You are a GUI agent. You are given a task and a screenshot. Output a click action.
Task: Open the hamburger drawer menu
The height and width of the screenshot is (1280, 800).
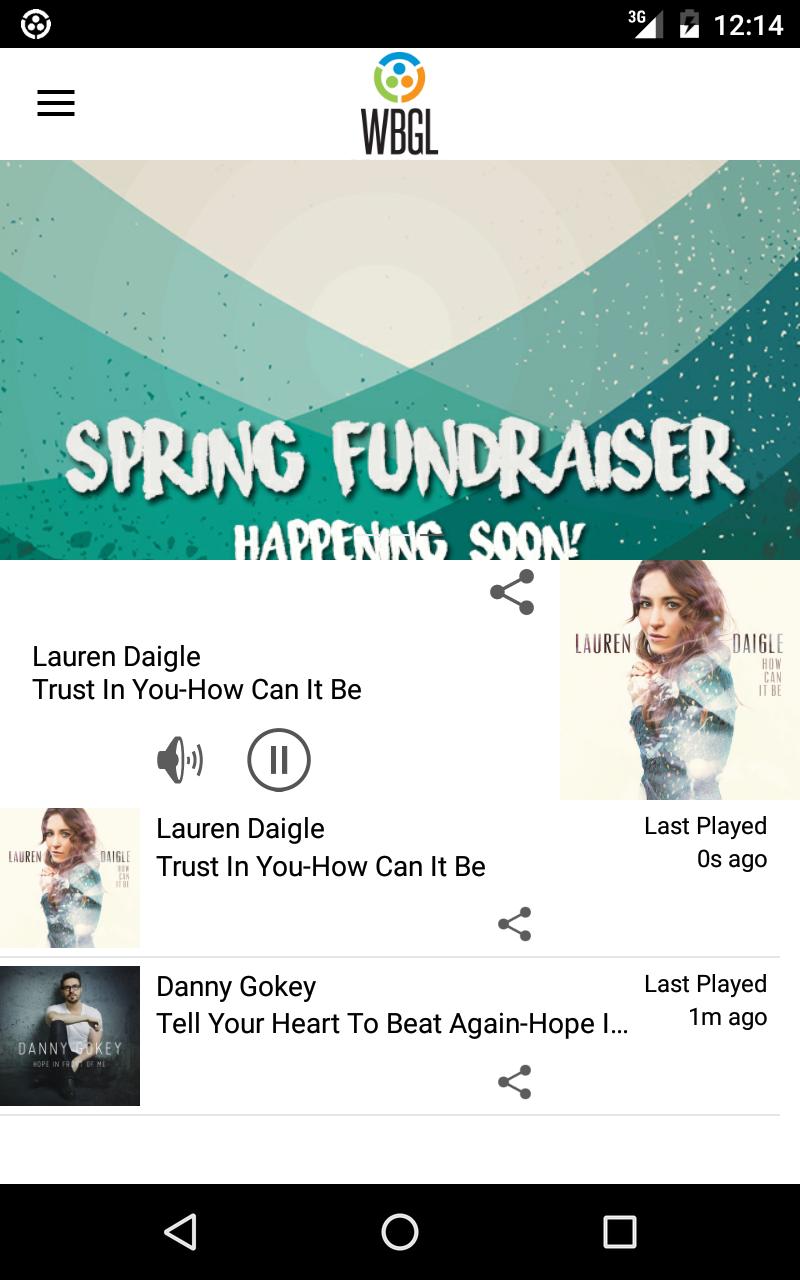click(x=56, y=103)
